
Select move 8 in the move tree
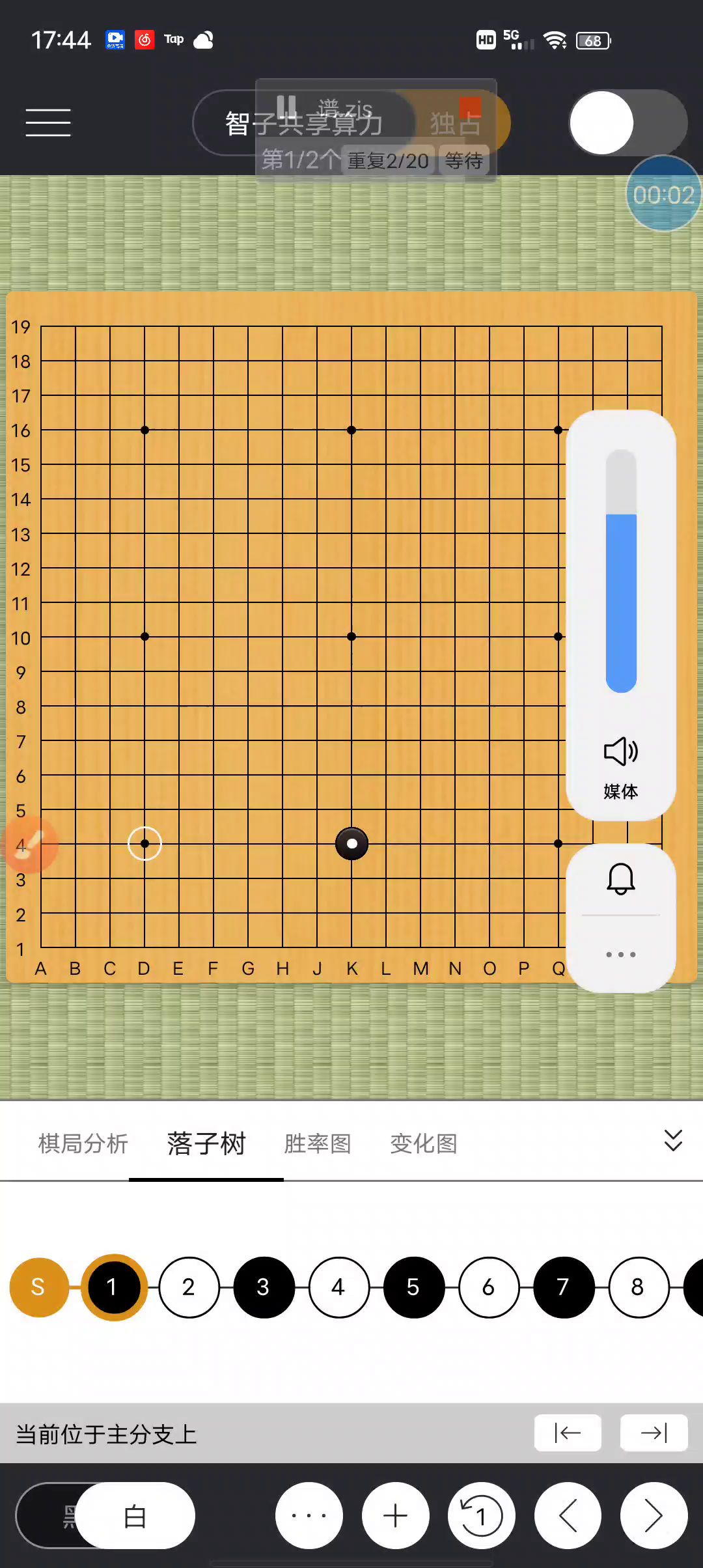[638, 1287]
